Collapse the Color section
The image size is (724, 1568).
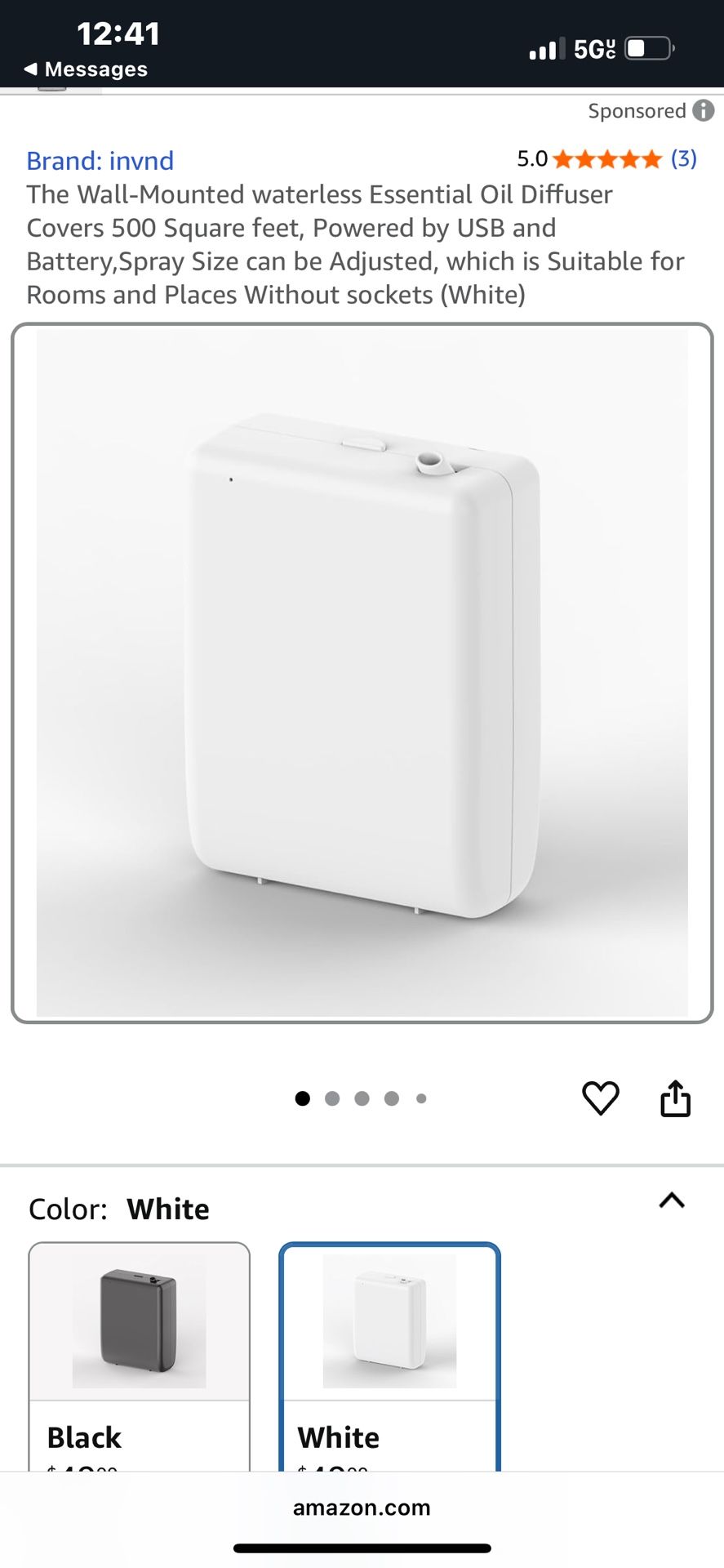(x=672, y=1200)
